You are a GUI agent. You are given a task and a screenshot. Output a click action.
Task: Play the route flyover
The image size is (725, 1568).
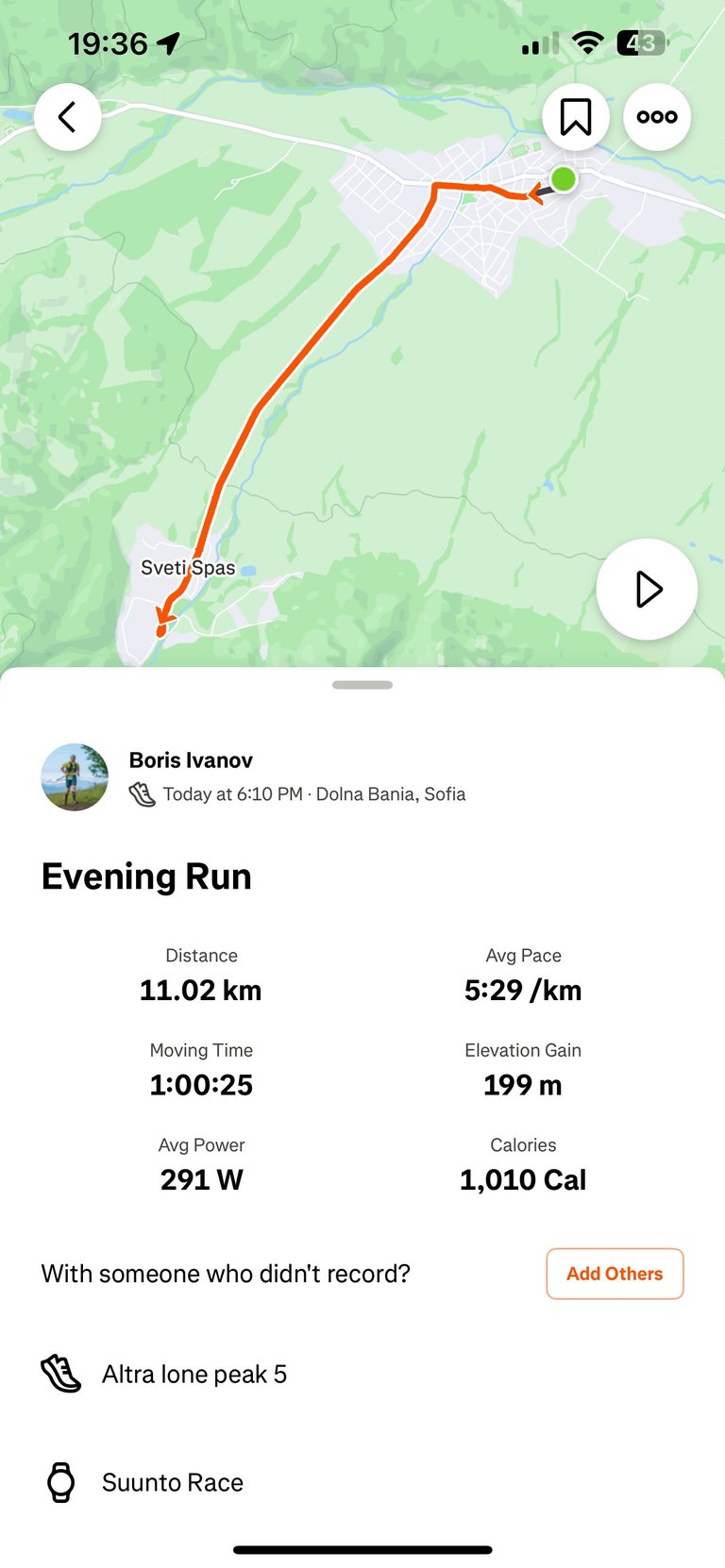click(x=647, y=589)
